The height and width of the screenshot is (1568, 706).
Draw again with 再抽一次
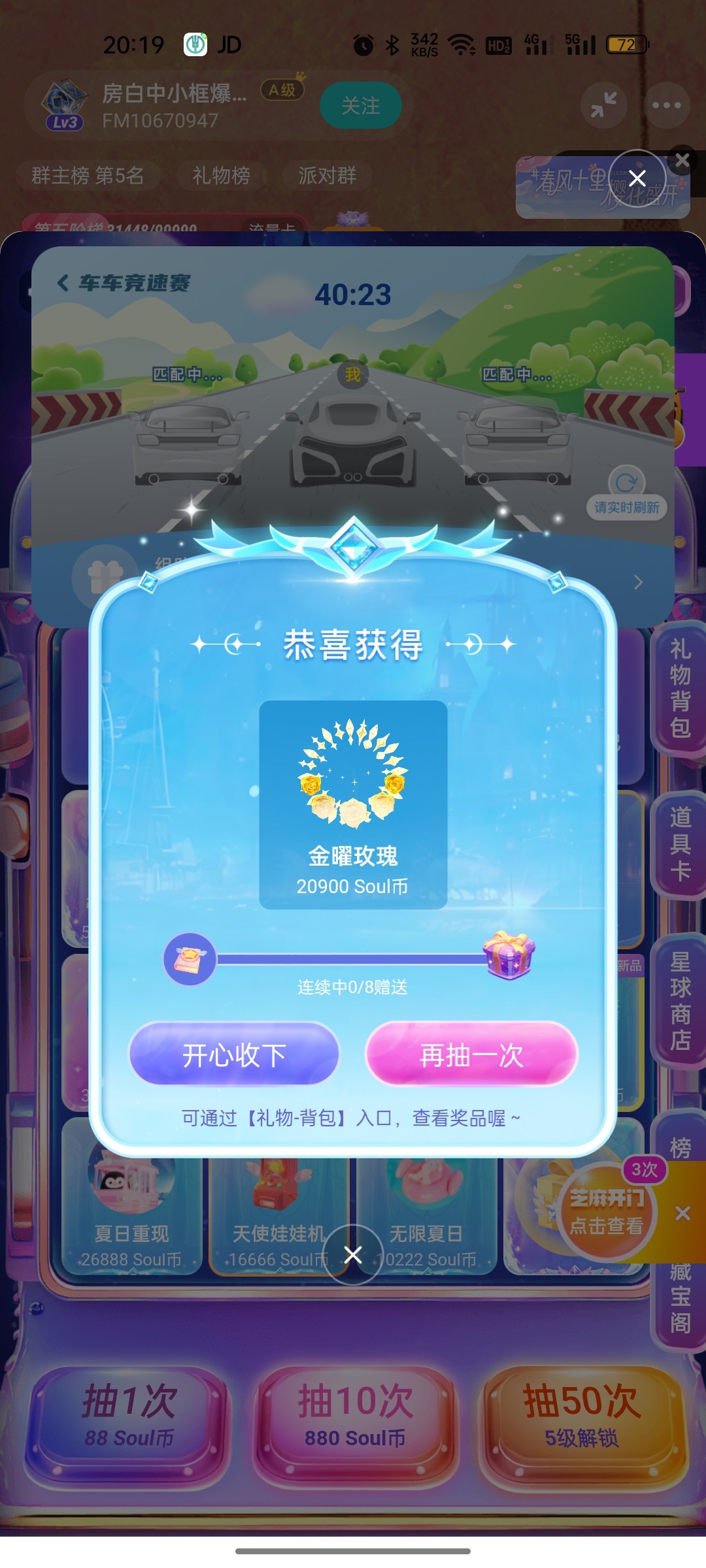[471, 1054]
